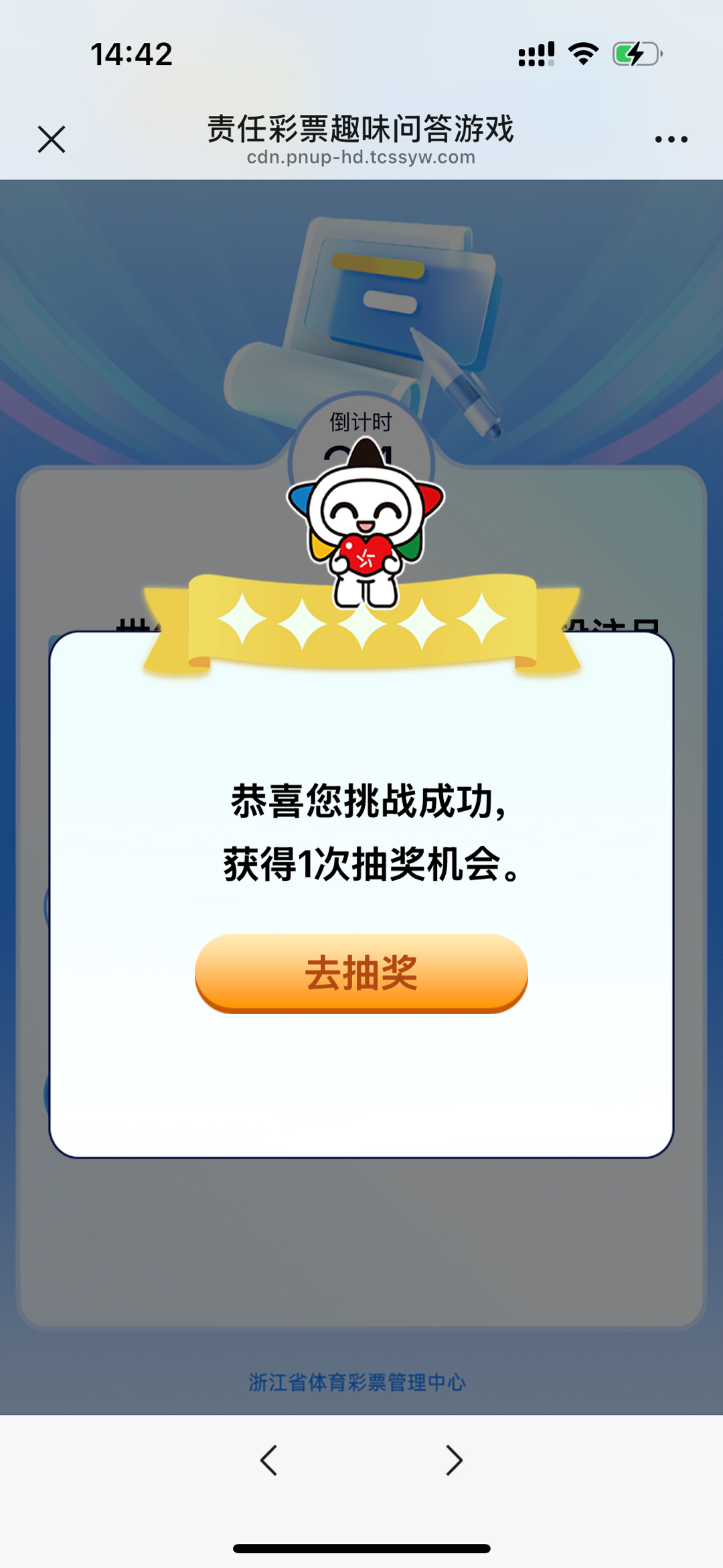Go forward to next web page

[x=454, y=1460]
